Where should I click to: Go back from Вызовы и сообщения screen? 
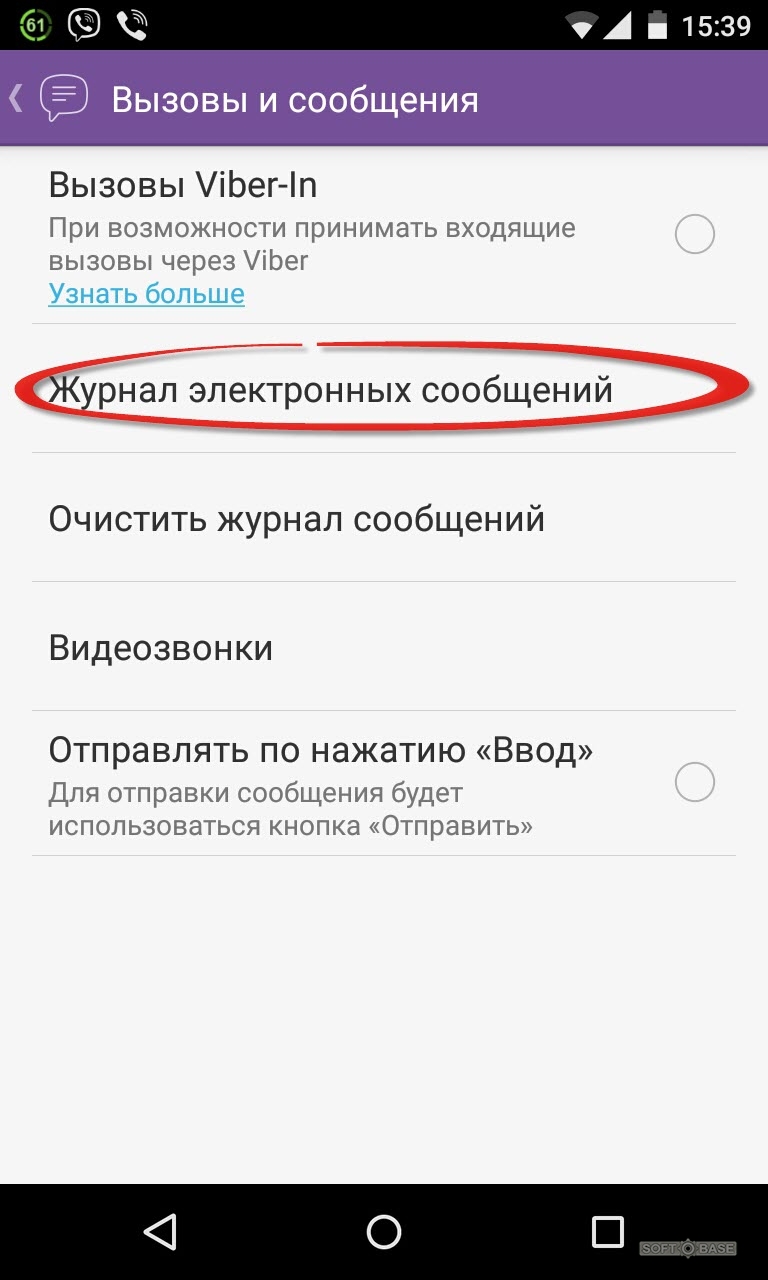click(x=45, y=99)
